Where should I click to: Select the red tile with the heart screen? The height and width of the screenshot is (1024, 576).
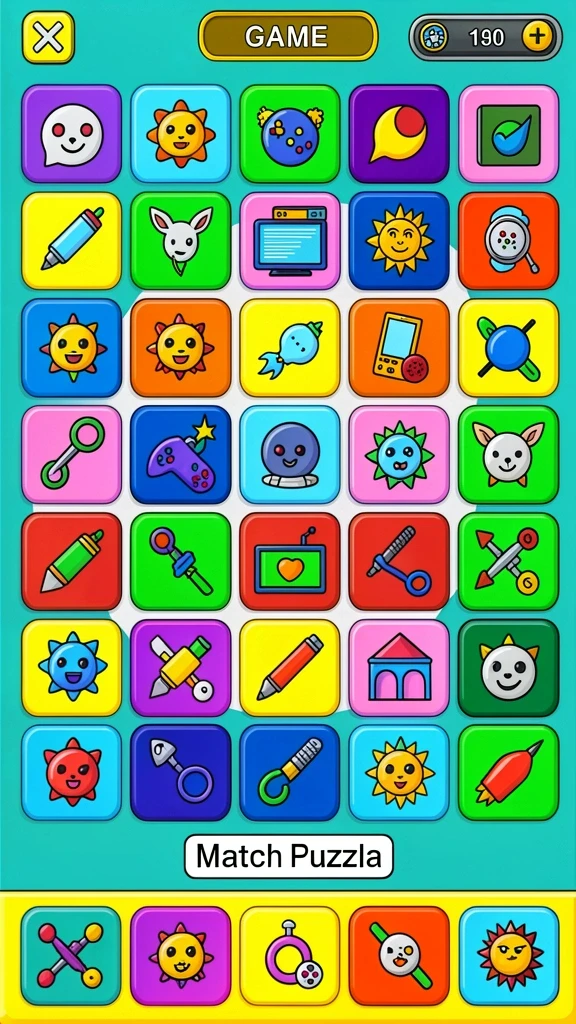(290, 562)
